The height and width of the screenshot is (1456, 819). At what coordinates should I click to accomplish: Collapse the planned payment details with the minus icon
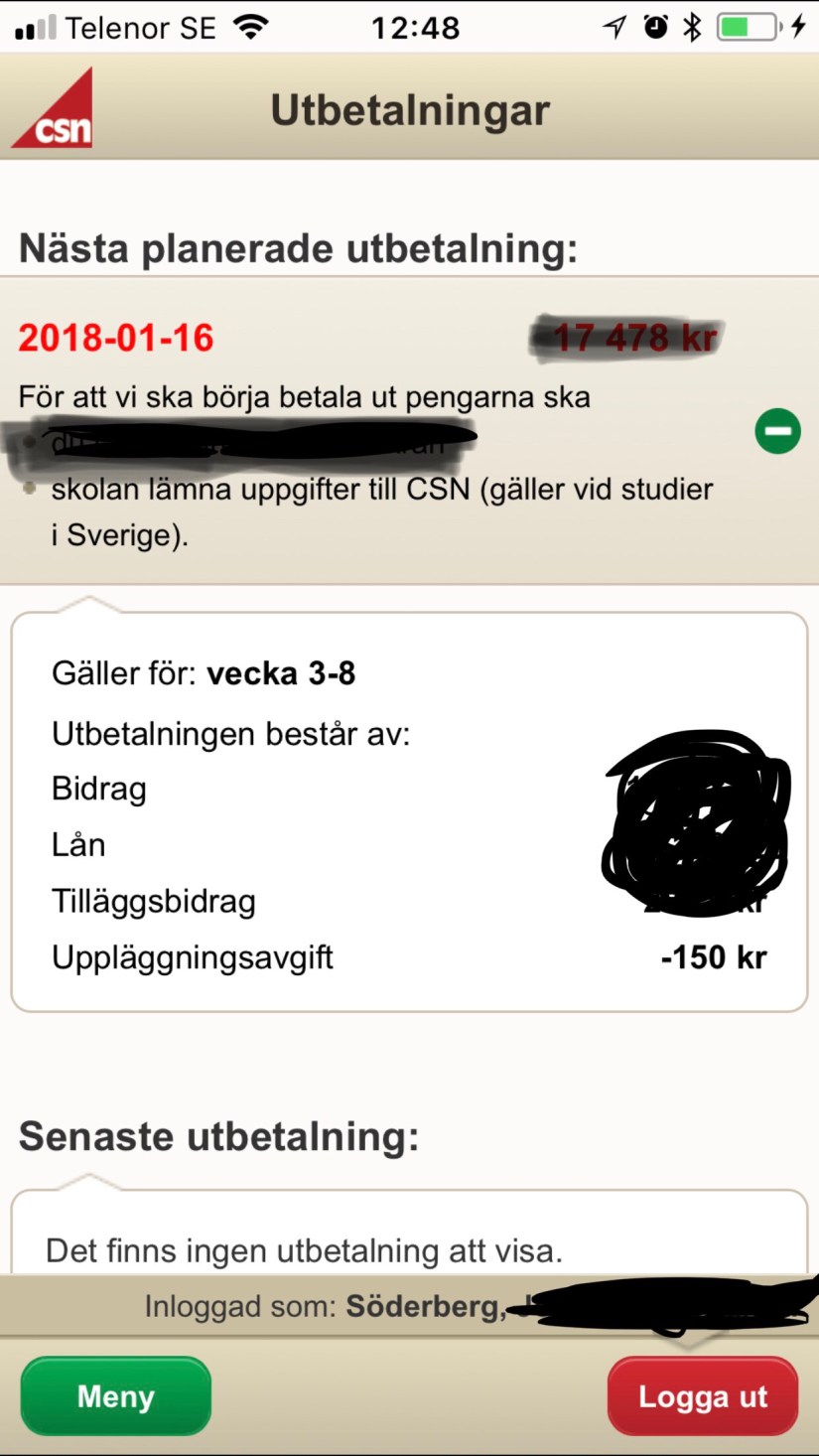(x=777, y=432)
